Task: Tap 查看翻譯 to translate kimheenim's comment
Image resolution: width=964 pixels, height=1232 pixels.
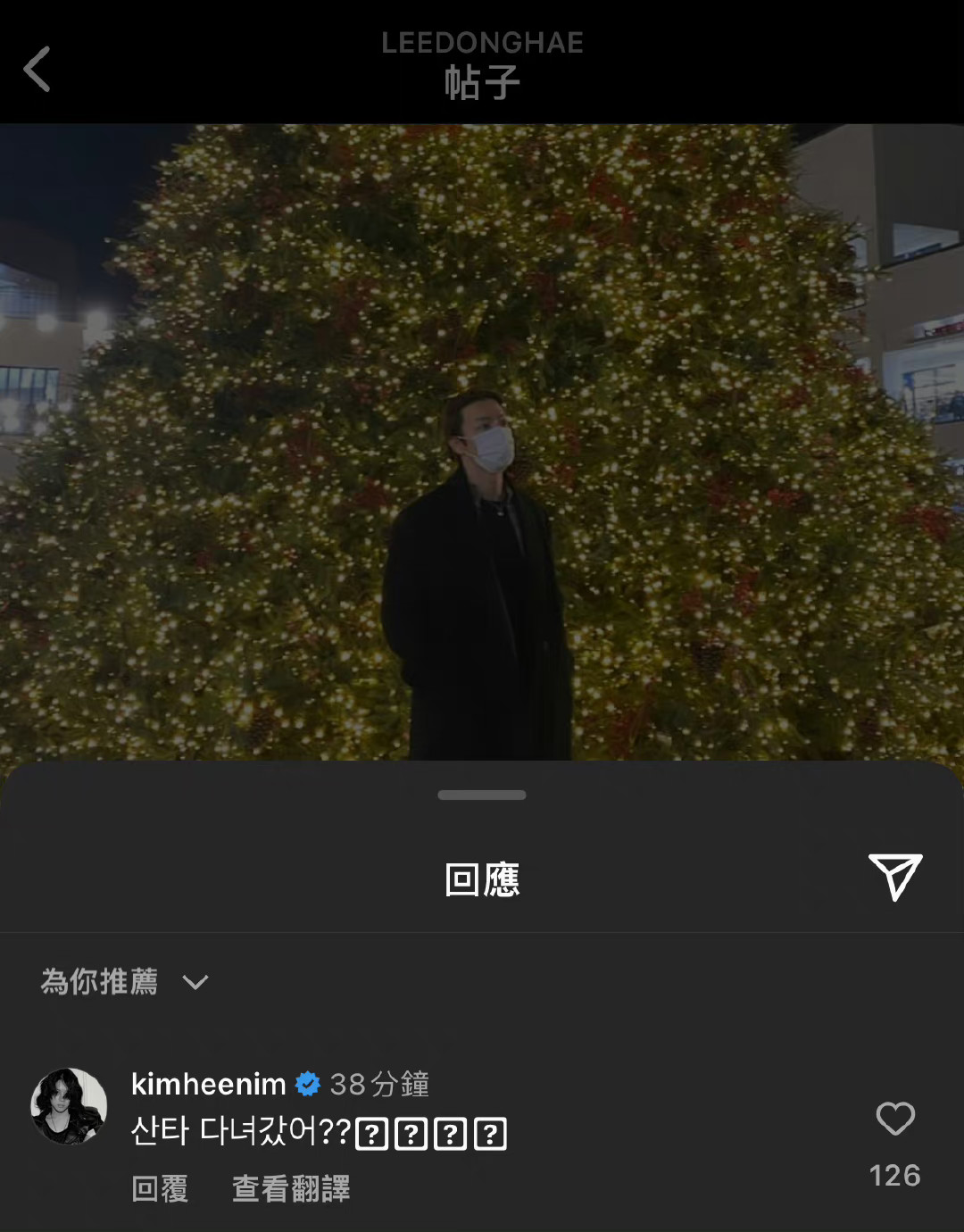Action: (291, 1189)
